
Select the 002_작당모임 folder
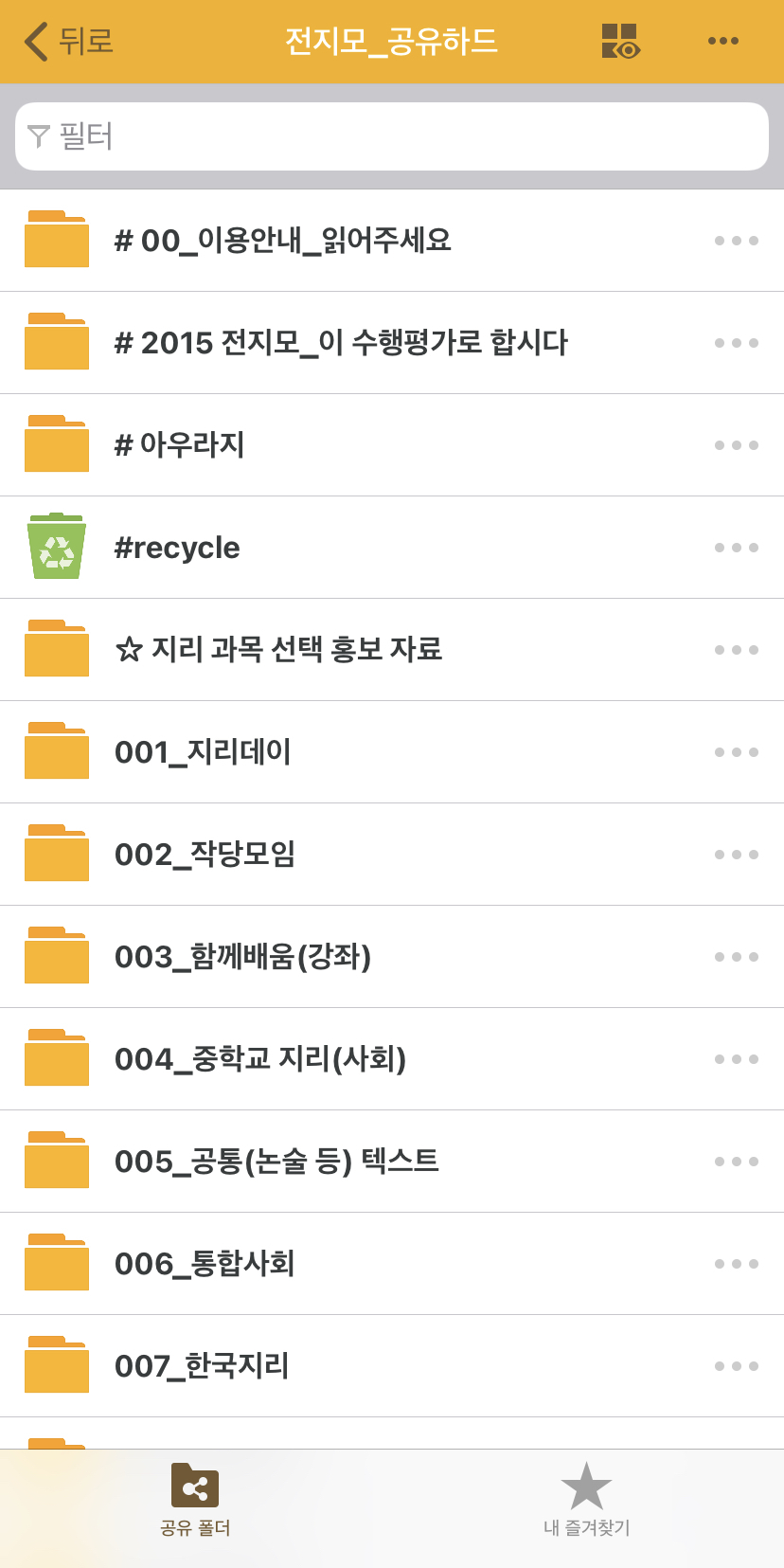click(205, 855)
